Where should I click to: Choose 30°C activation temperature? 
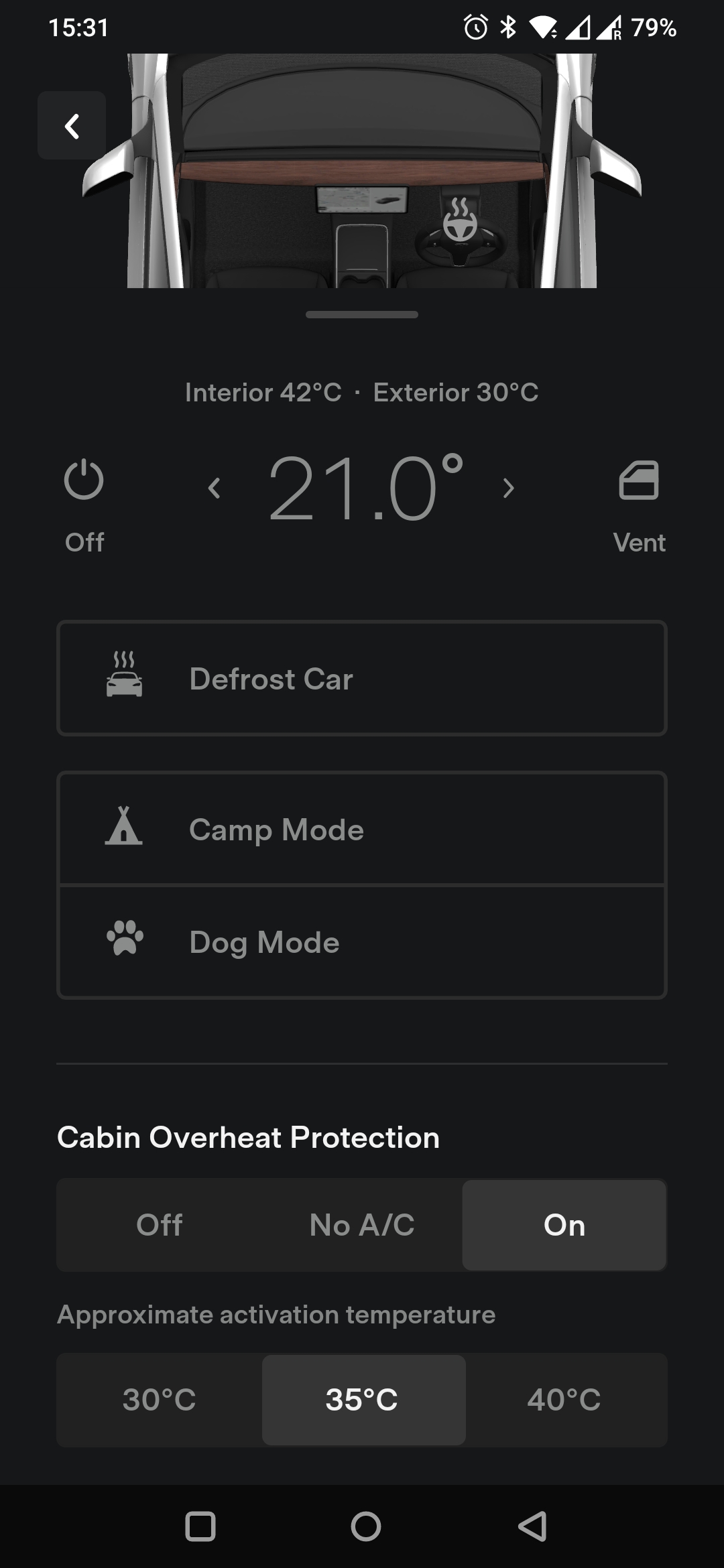pyautogui.click(x=159, y=1400)
